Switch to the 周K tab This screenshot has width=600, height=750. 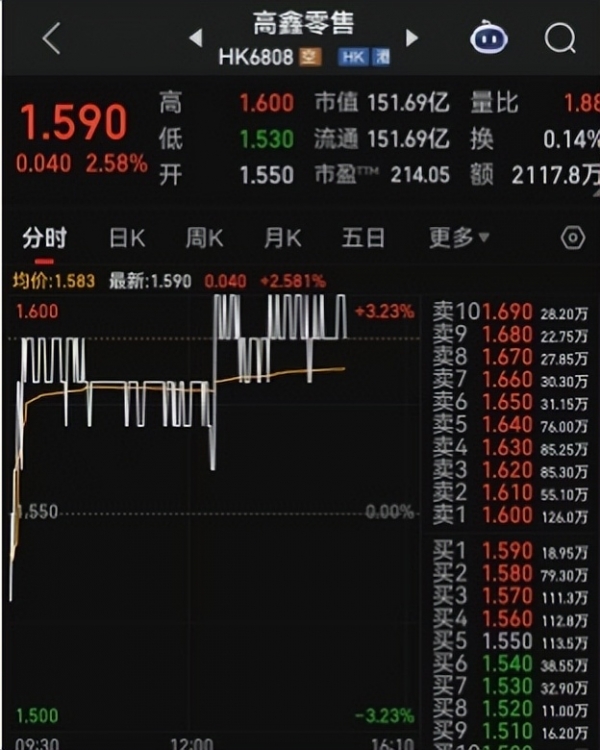click(x=204, y=238)
